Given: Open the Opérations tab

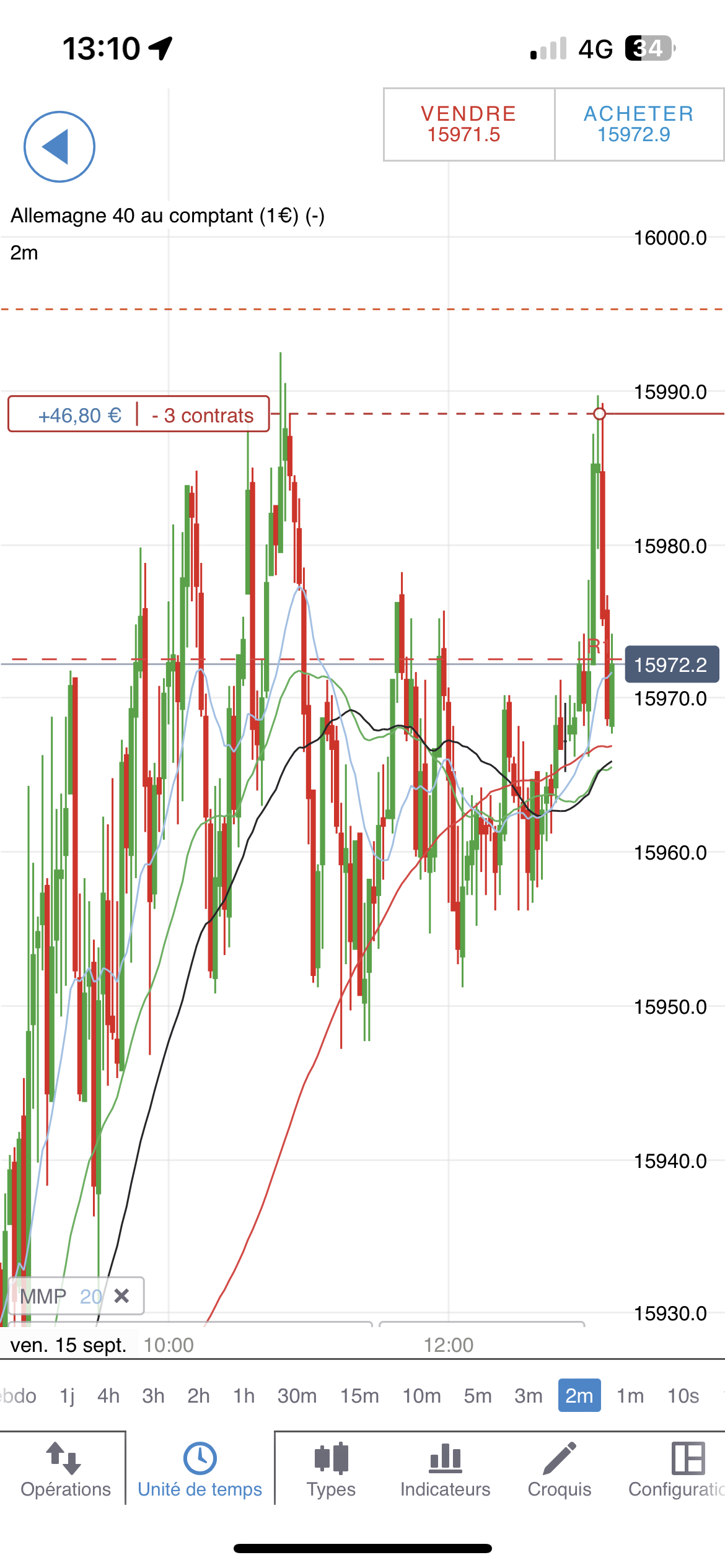Looking at the screenshot, I should pyautogui.click(x=66, y=1469).
